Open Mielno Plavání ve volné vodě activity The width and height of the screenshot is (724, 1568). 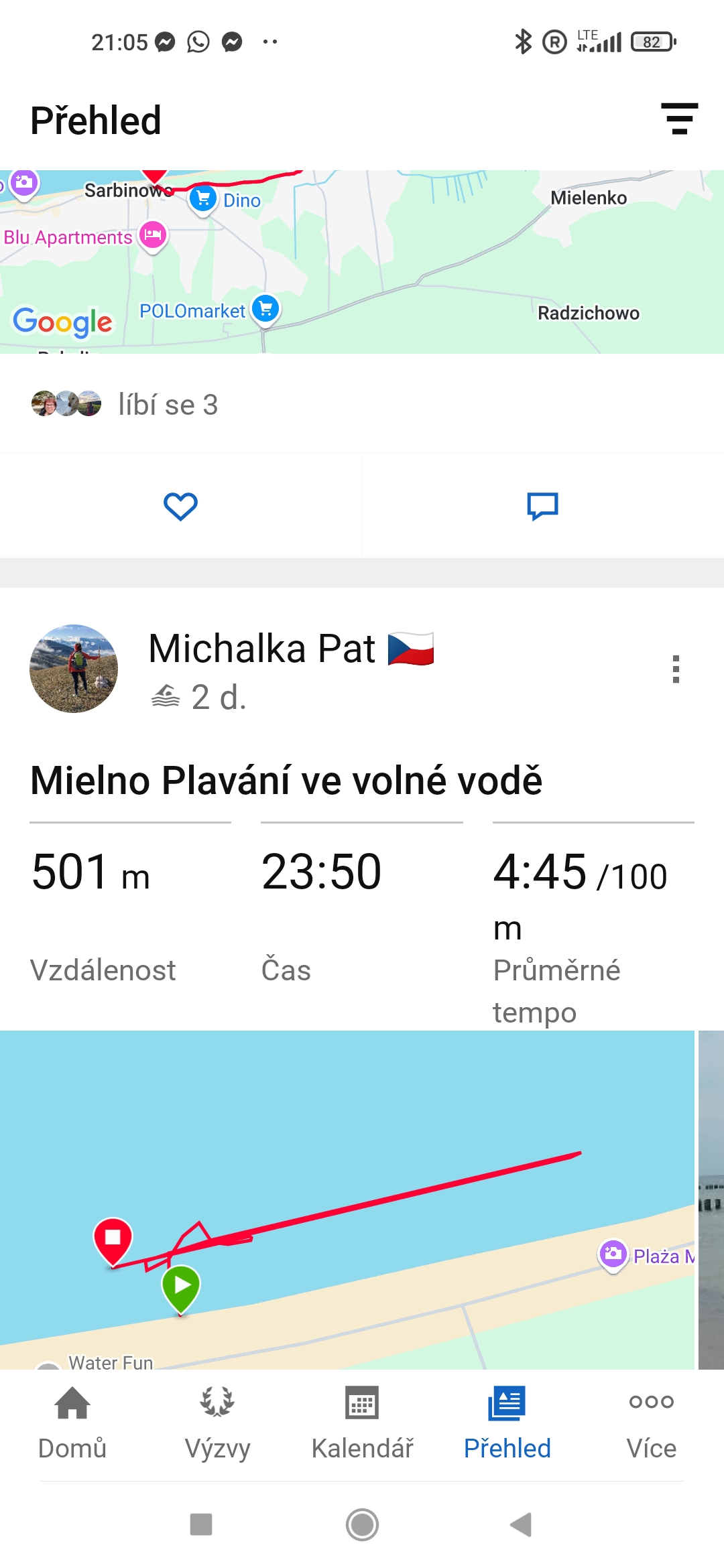pos(286,780)
